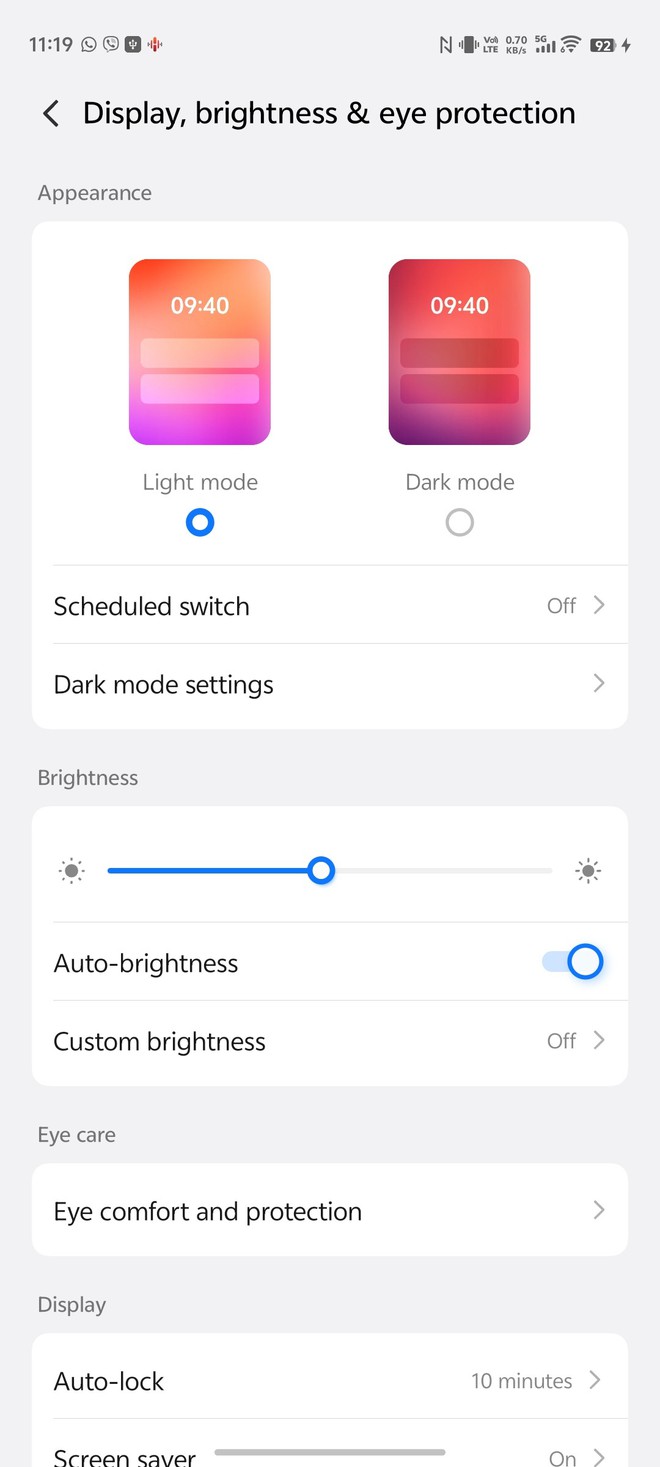The height and width of the screenshot is (1467, 660).
Task: Open Custom brightness options
Action: 330,1042
